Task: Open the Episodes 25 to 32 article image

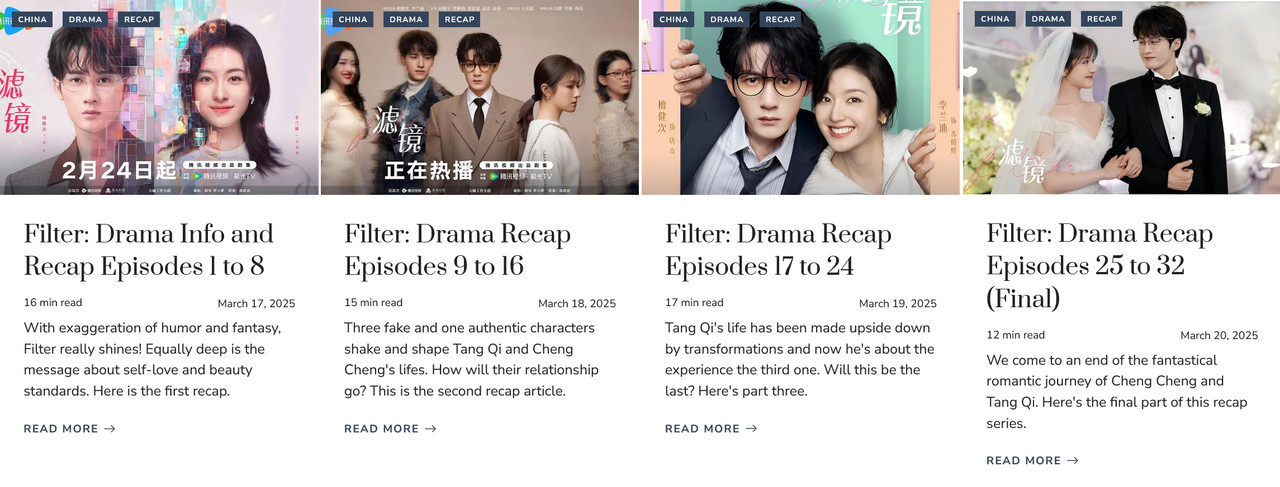Action: [1121, 110]
